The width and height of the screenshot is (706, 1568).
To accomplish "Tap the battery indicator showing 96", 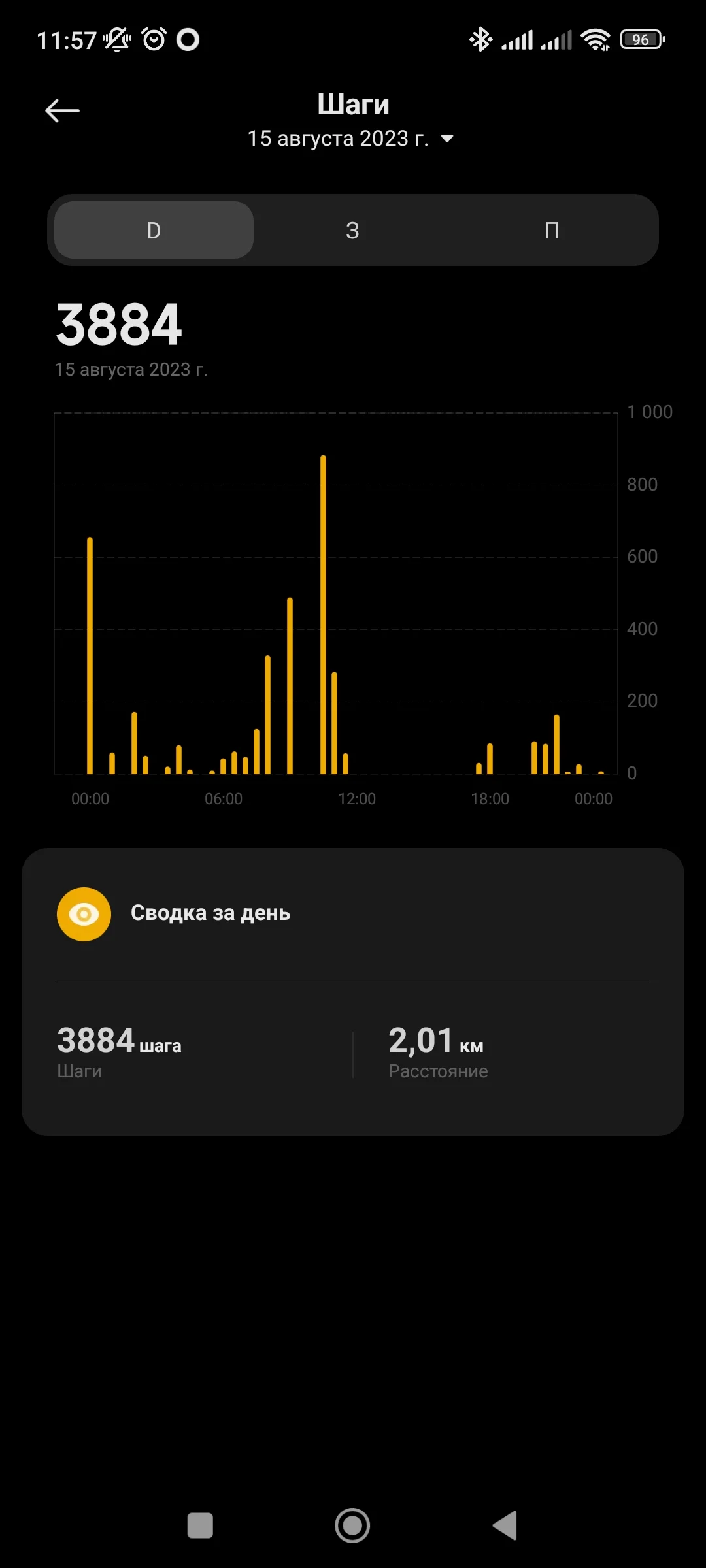I will [641, 39].
